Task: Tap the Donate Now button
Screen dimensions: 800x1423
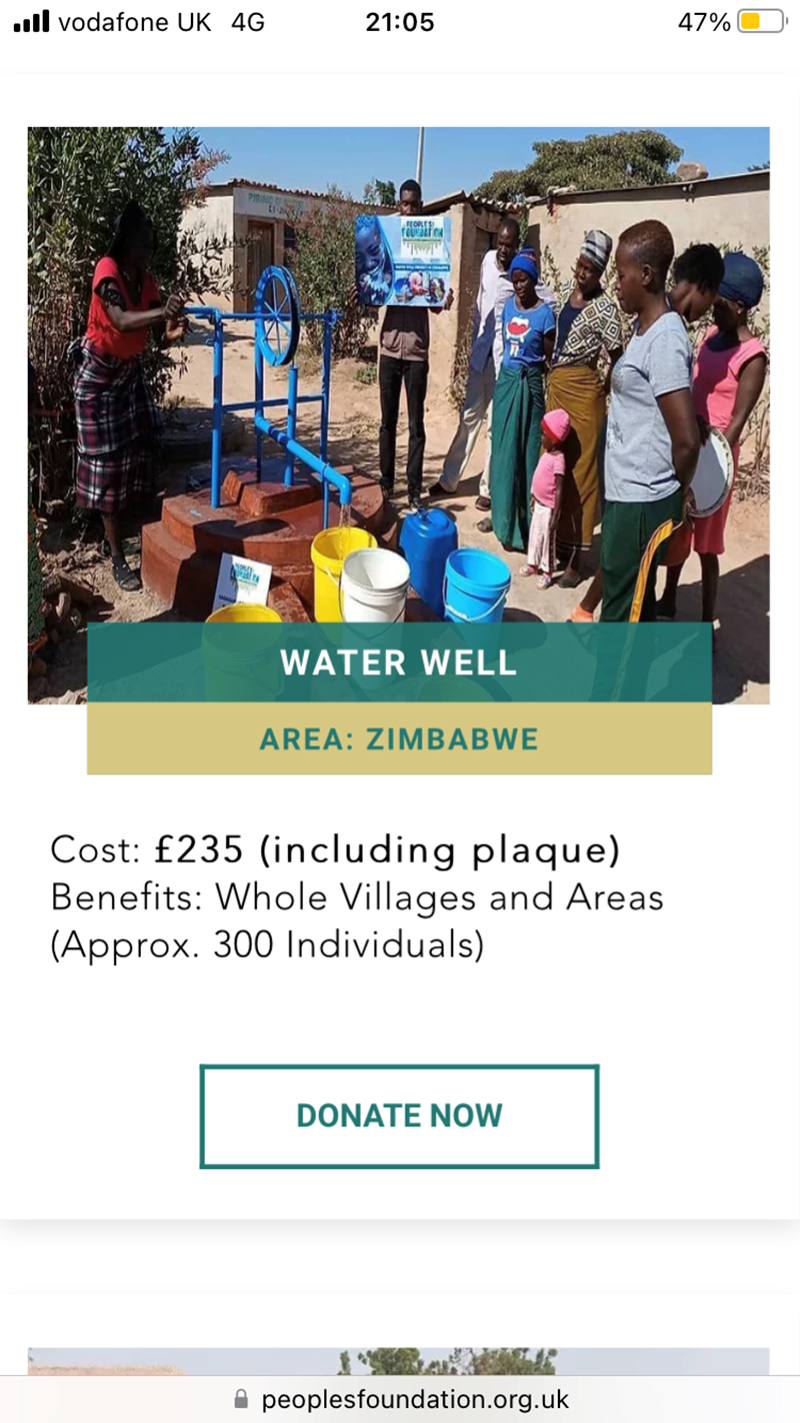Action: coord(399,1116)
